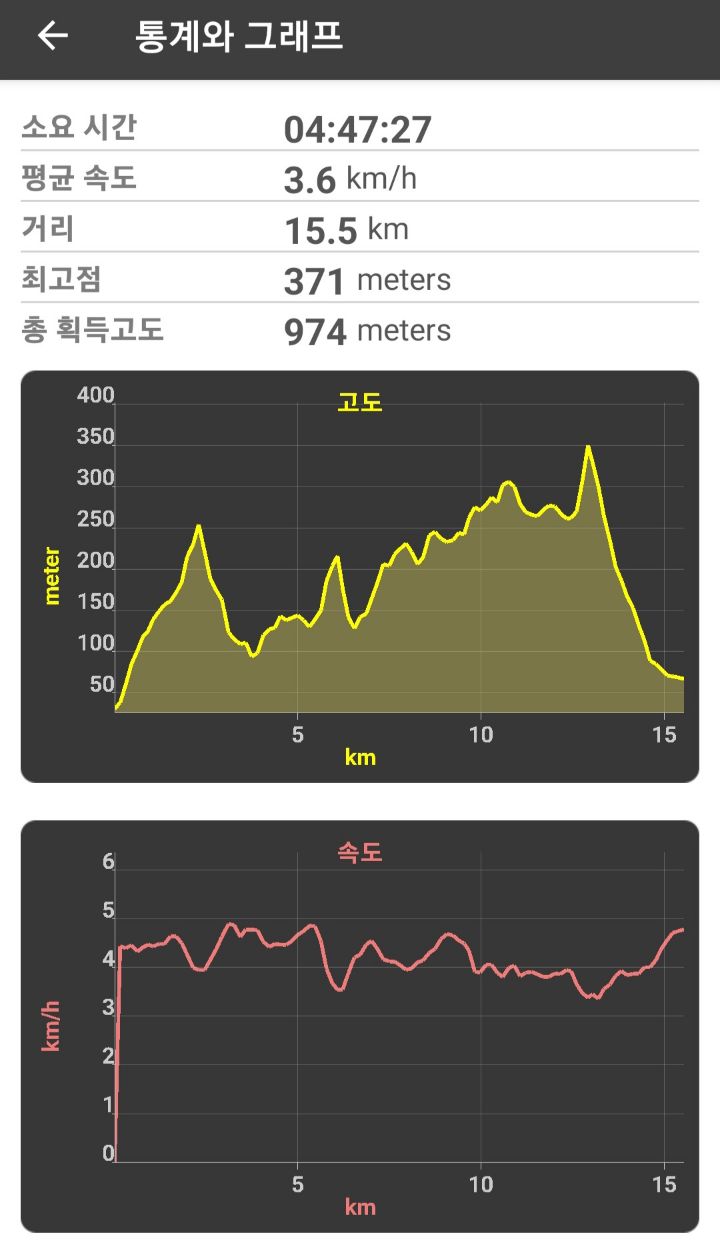Go back from 통계와 그래프 screen
This screenshot has width=720, height=1255.
pos(52,36)
